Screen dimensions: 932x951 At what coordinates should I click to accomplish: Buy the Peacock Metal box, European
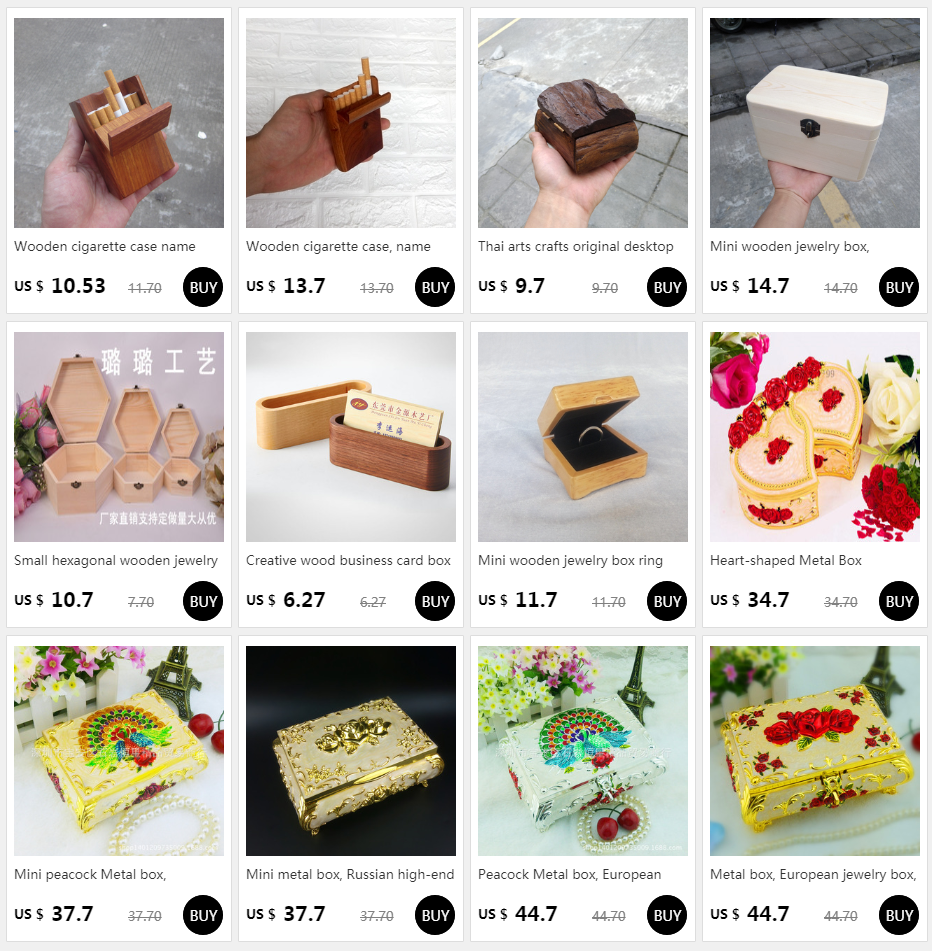click(x=667, y=915)
